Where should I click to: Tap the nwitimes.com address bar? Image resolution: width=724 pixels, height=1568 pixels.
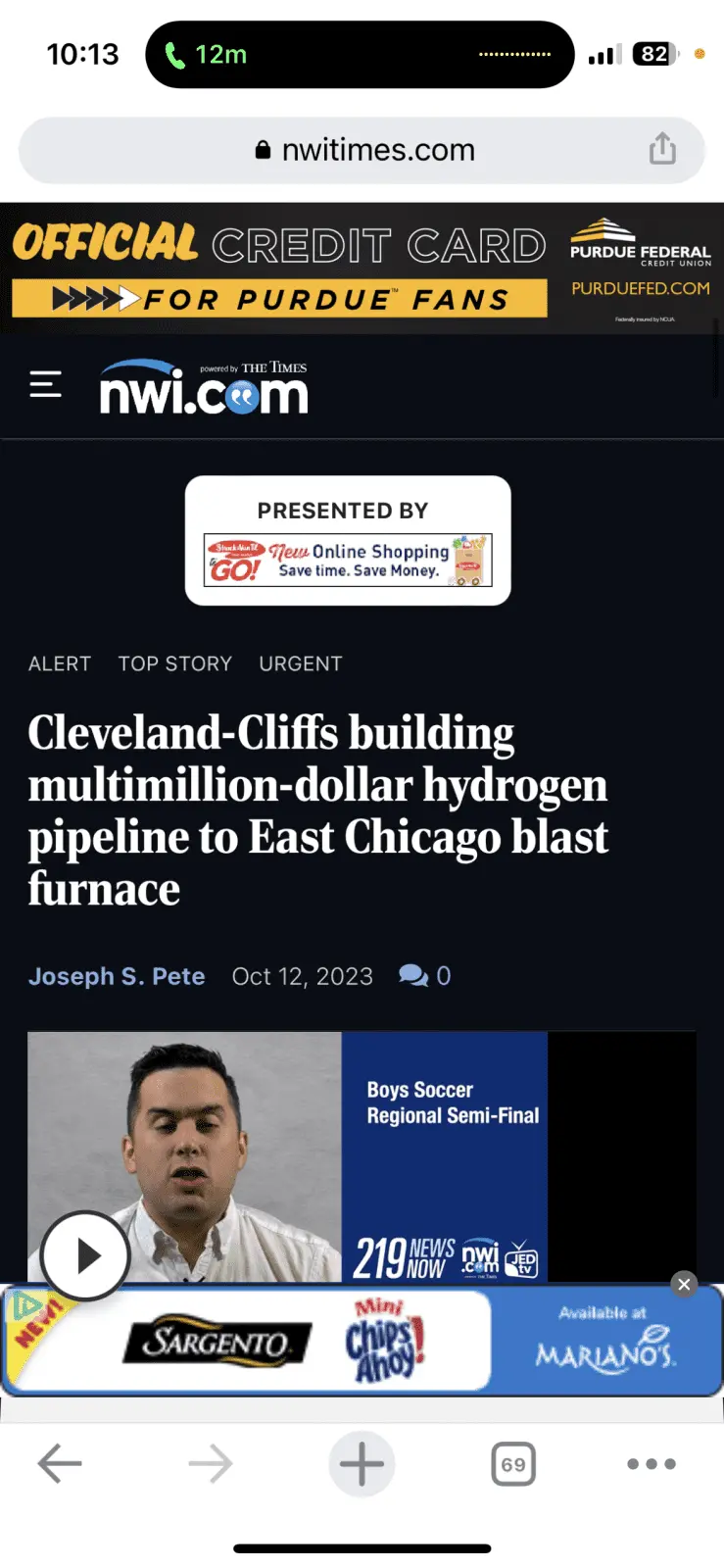pyautogui.click(x=362, y=150)
